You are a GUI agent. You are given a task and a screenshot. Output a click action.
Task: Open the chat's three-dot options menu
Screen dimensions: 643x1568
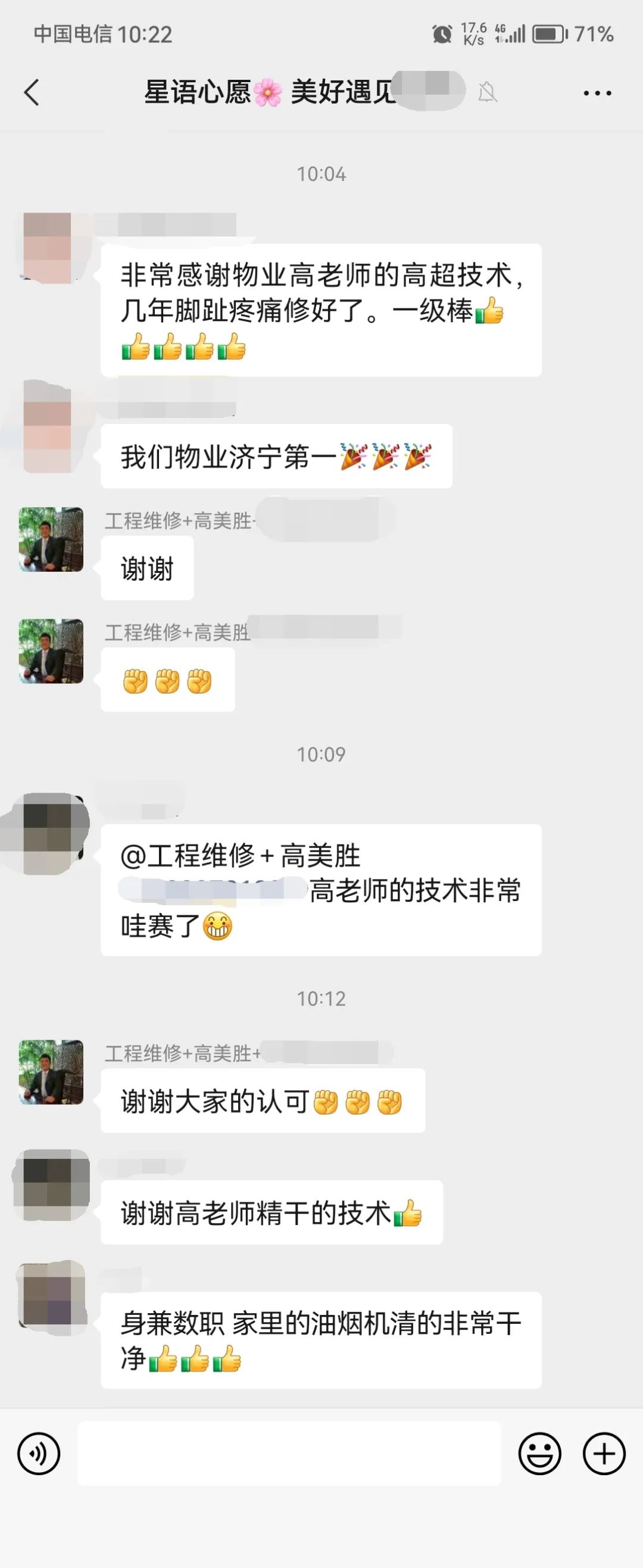coord(597,93)
